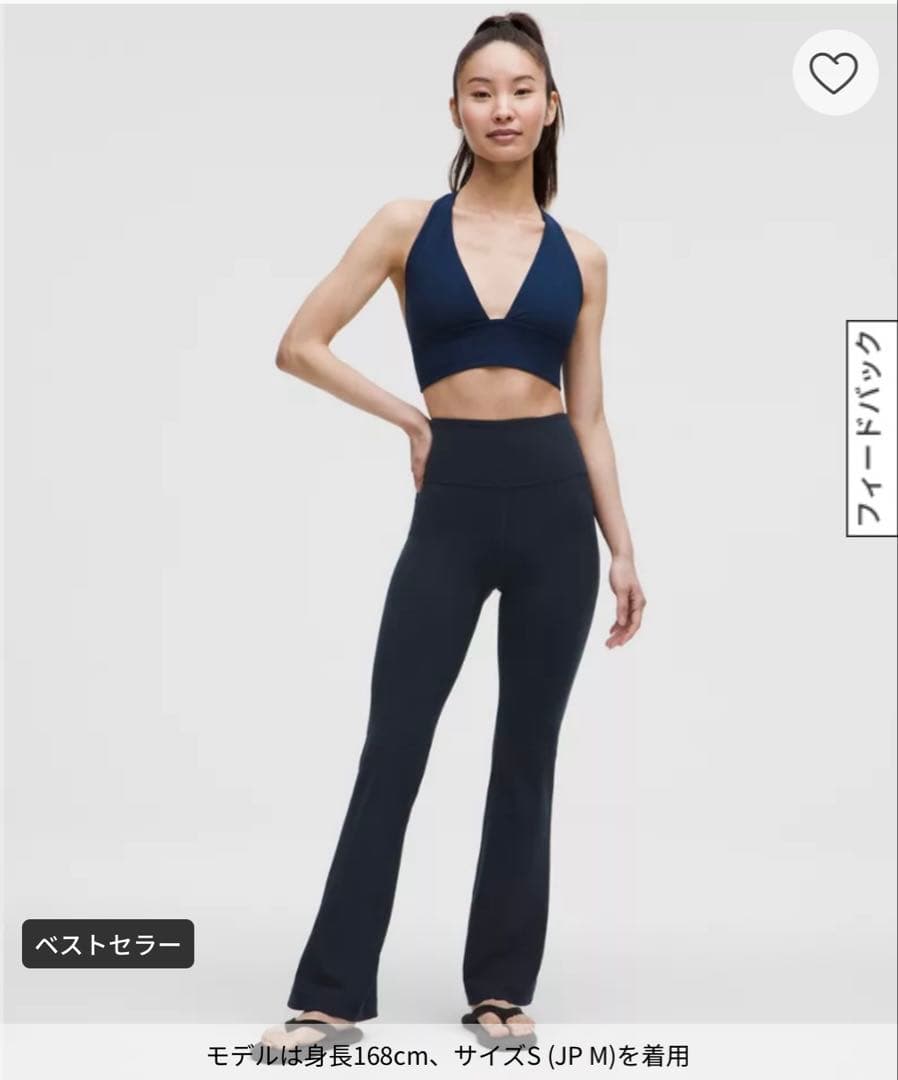
Task: Add this item to your wishlist
Action: point(835,73)
